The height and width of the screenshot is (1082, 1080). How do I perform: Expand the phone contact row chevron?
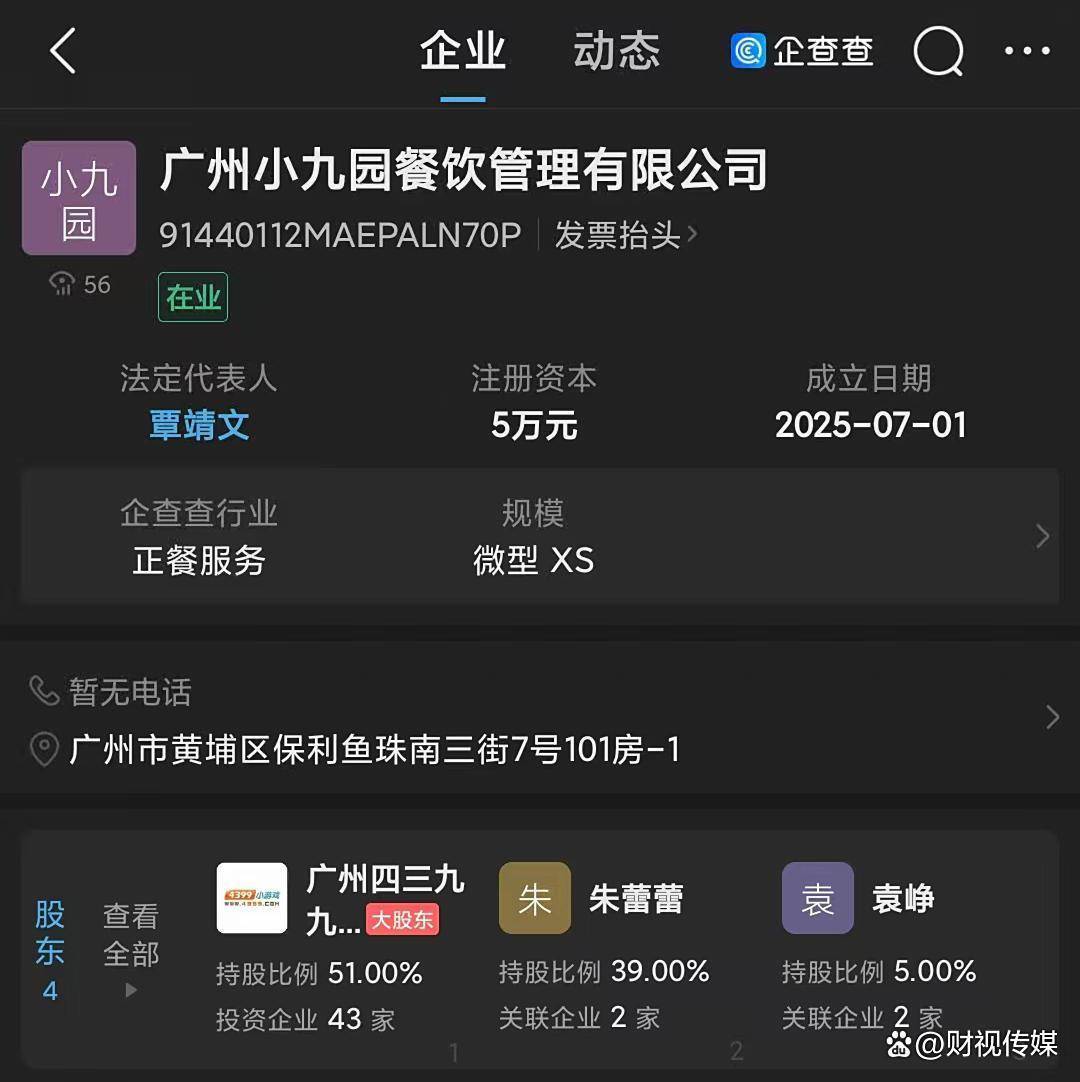pos(1050,716)
